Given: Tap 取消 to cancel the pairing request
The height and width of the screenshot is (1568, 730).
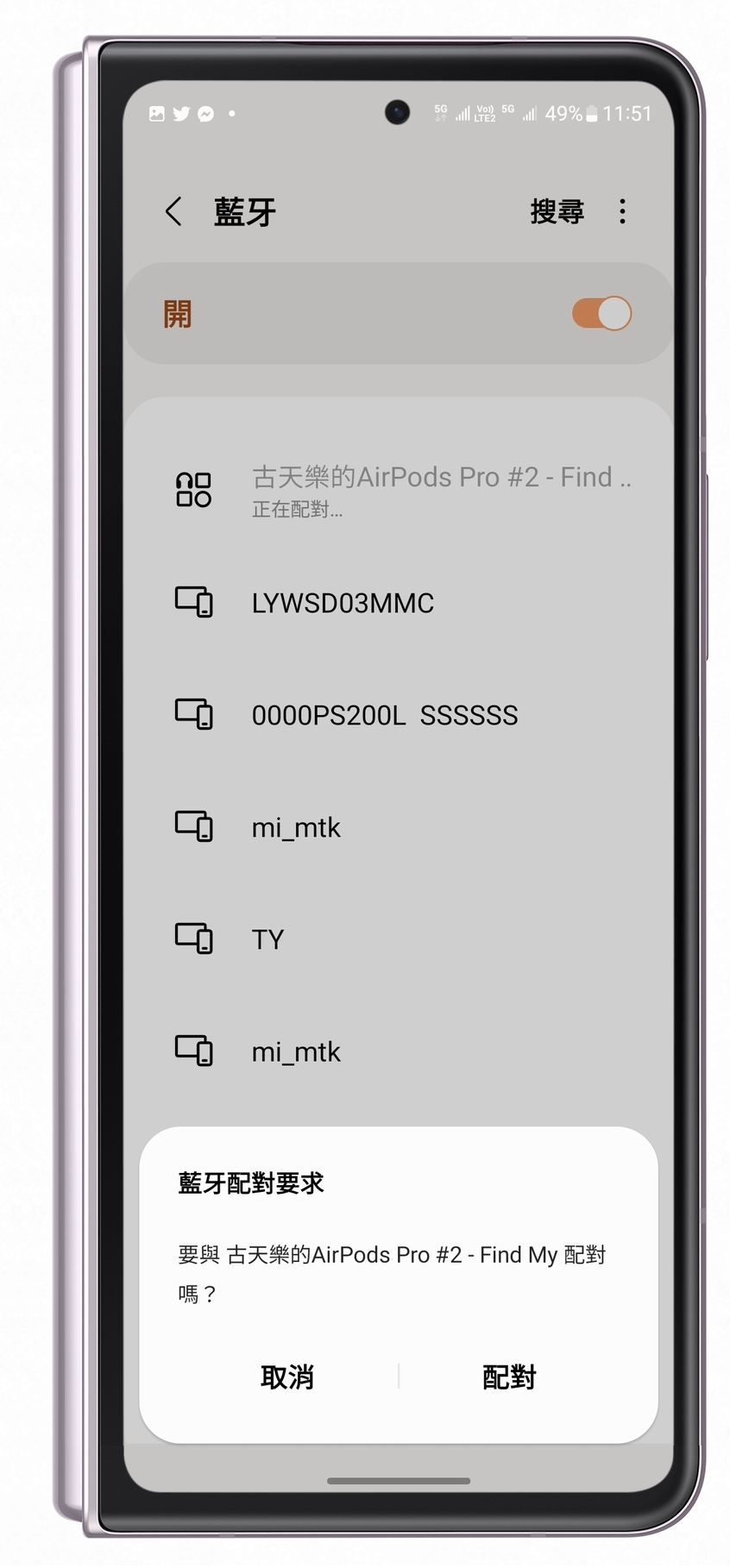Looking at the screenshot, I should click(287, 1377).
